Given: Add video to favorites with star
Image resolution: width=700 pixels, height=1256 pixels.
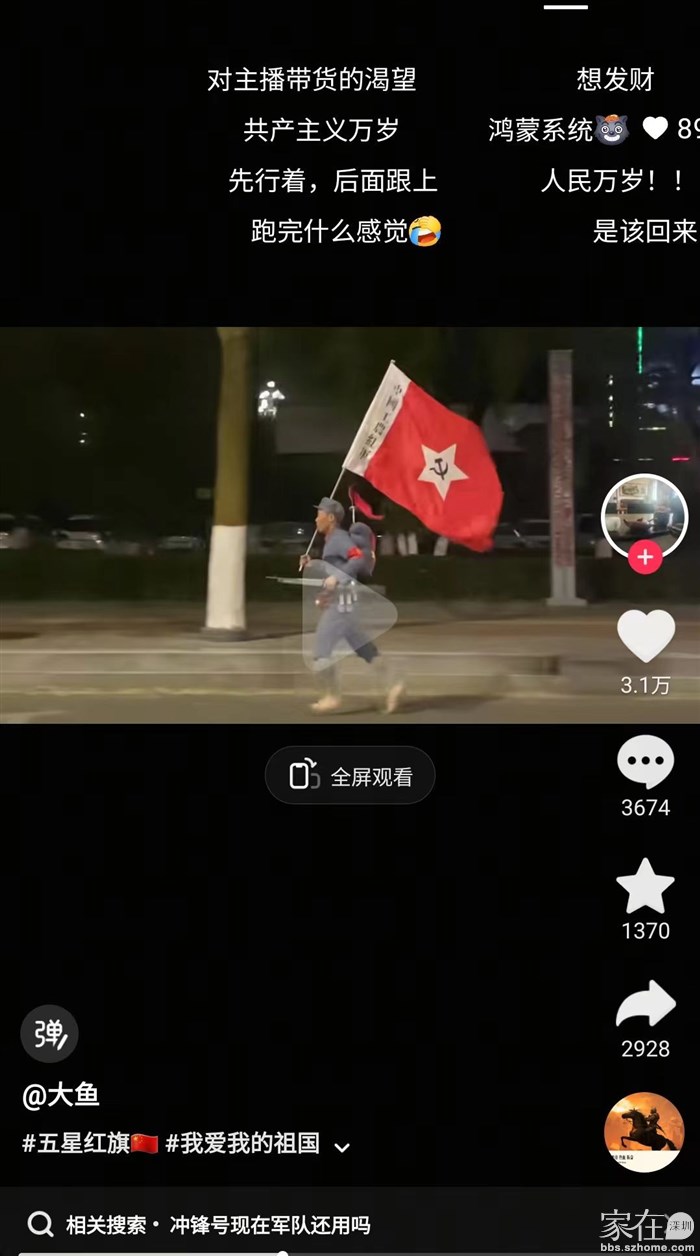Looking at the screenshot, I should 645,886.
